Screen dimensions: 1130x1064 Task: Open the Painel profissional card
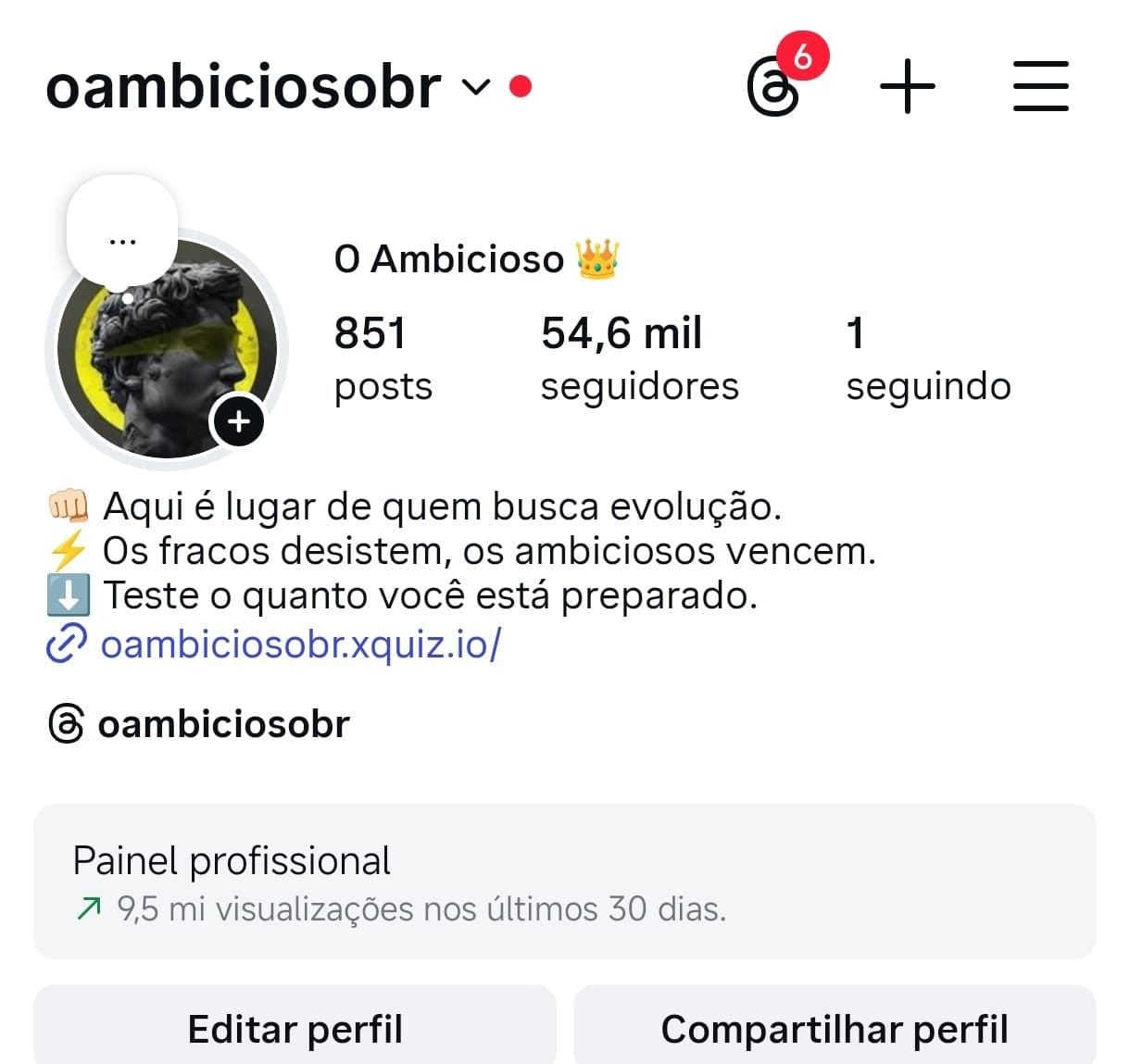click(564, 882)
